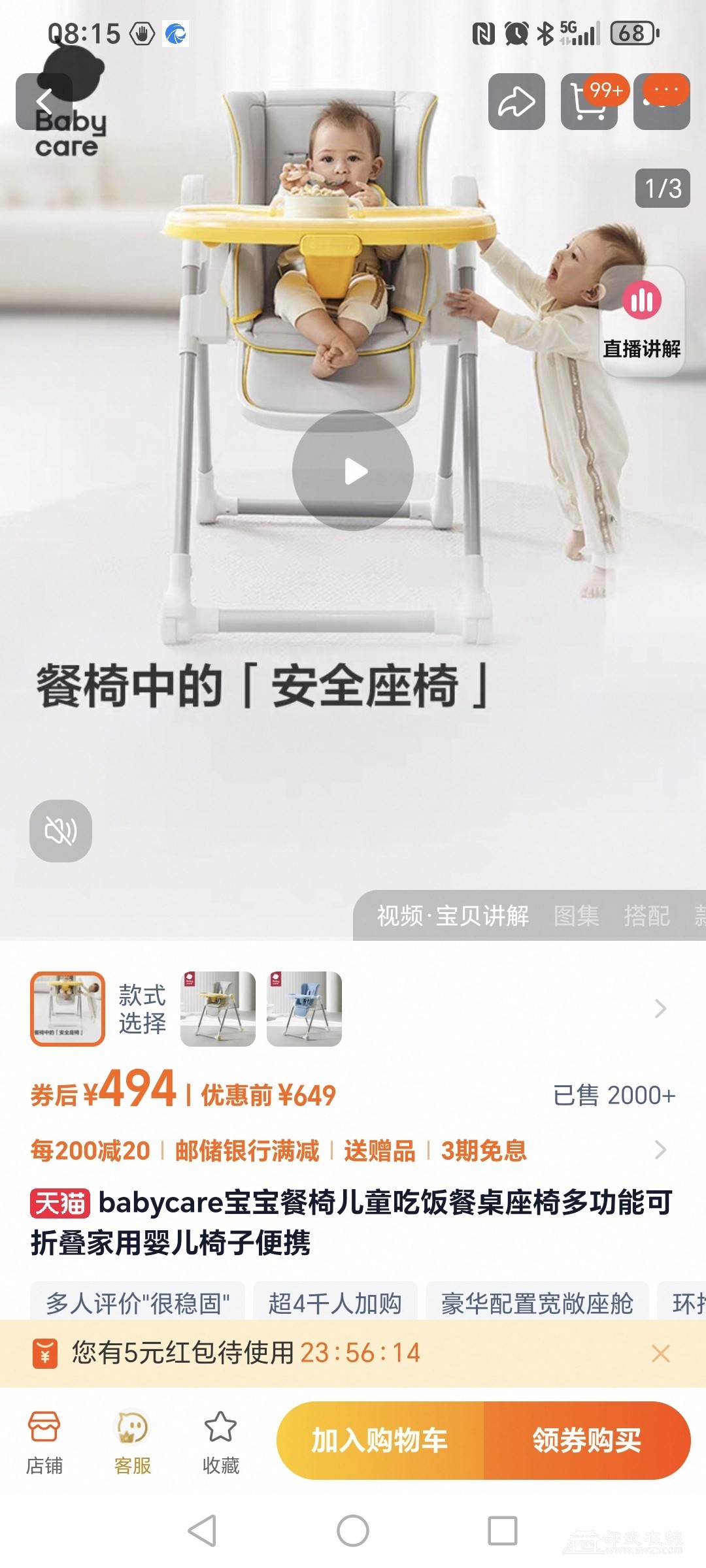Play the product video
Image resolution: width=706 pixels, height=1568 pixels.
[x=353, y=470]
